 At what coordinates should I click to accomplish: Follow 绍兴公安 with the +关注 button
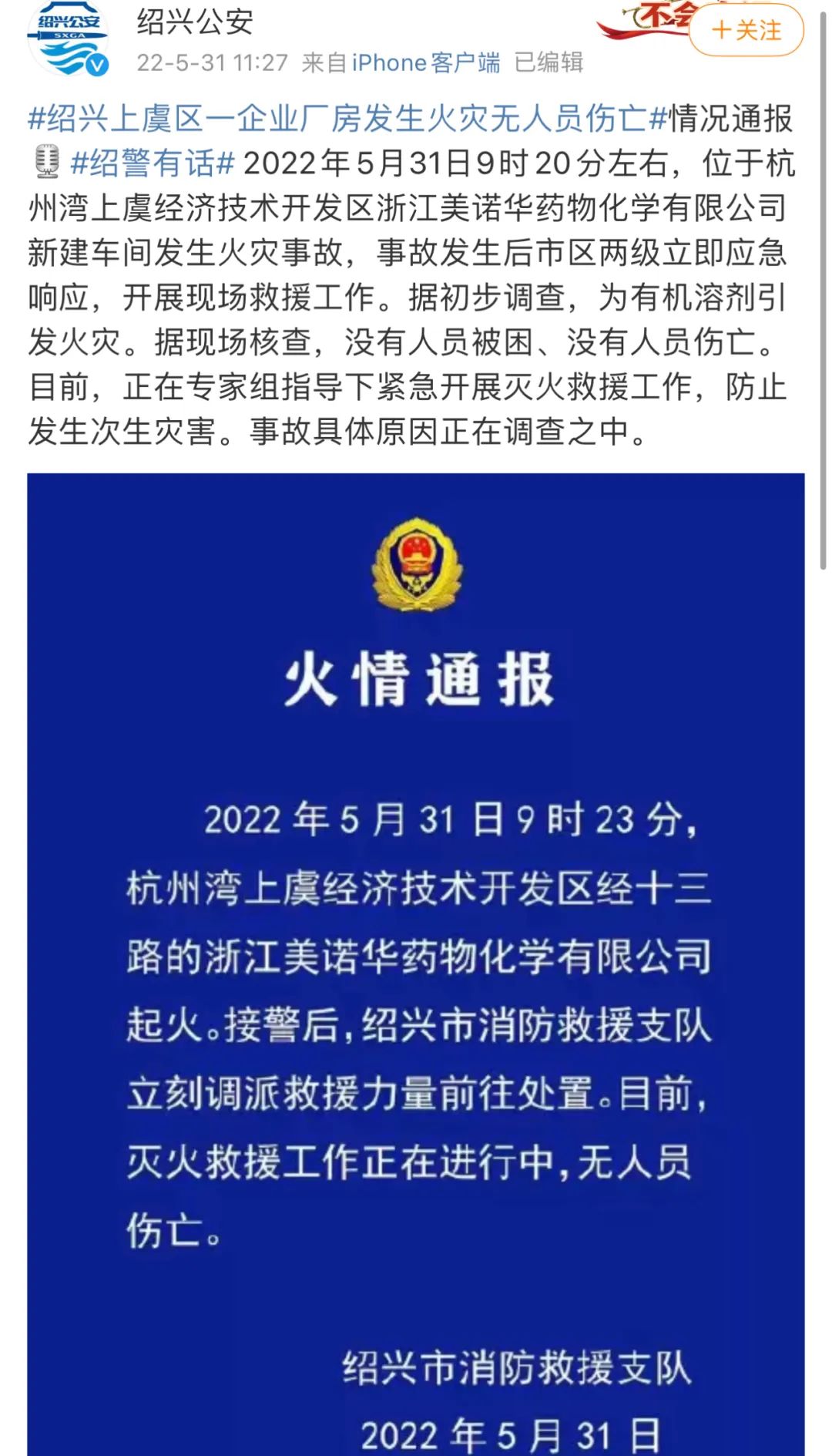click(x=746, y=30)
